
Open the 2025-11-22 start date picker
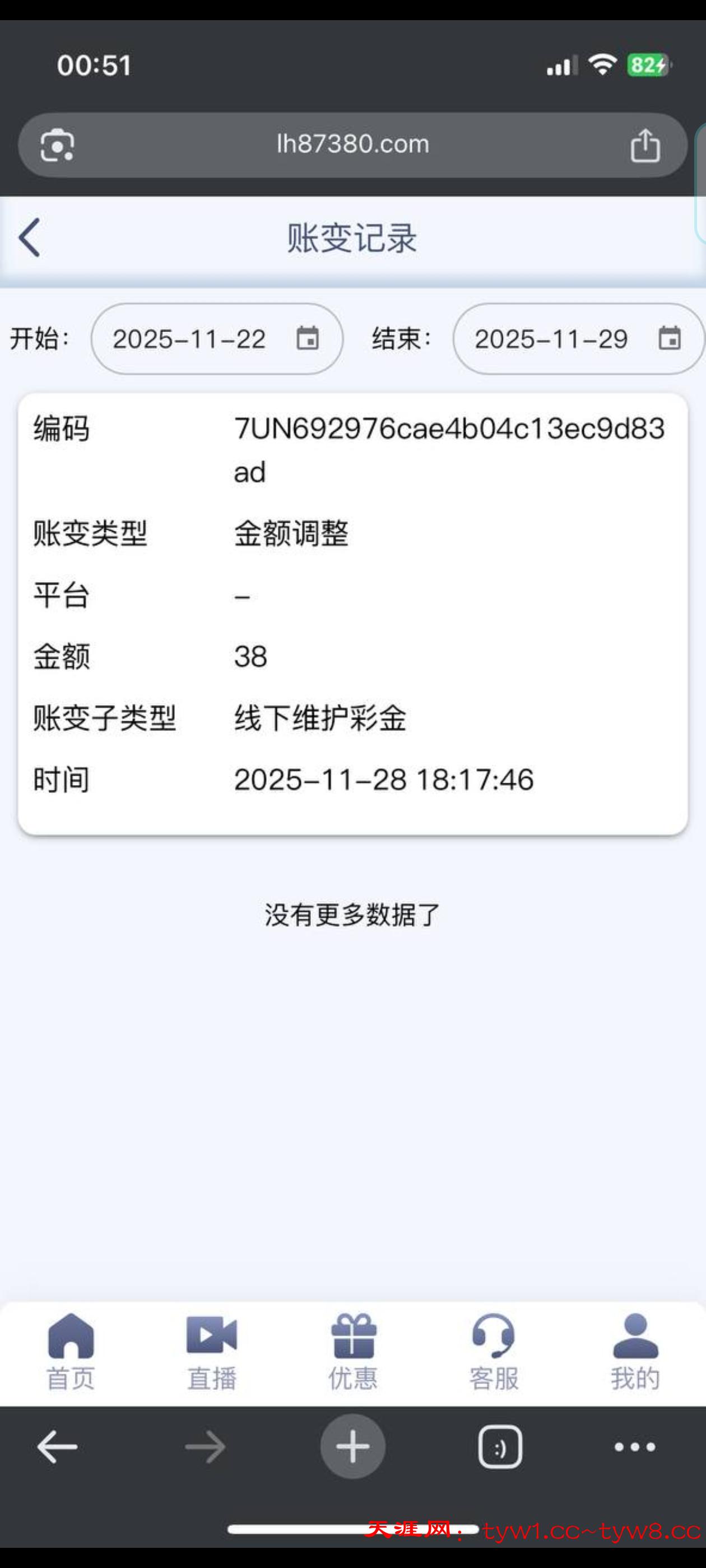point(190,339)
